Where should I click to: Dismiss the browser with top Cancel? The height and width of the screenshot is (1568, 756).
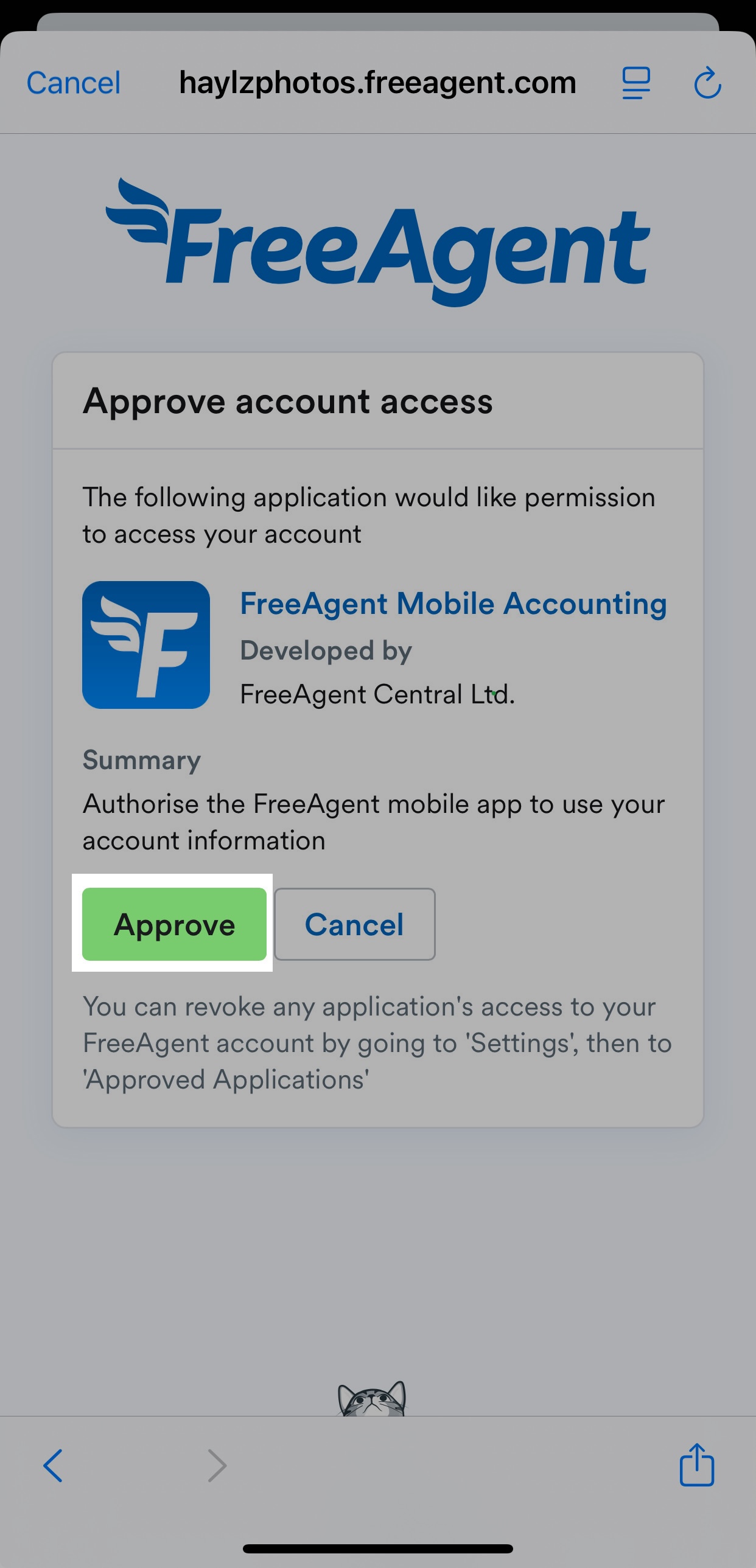pos(72,83)
